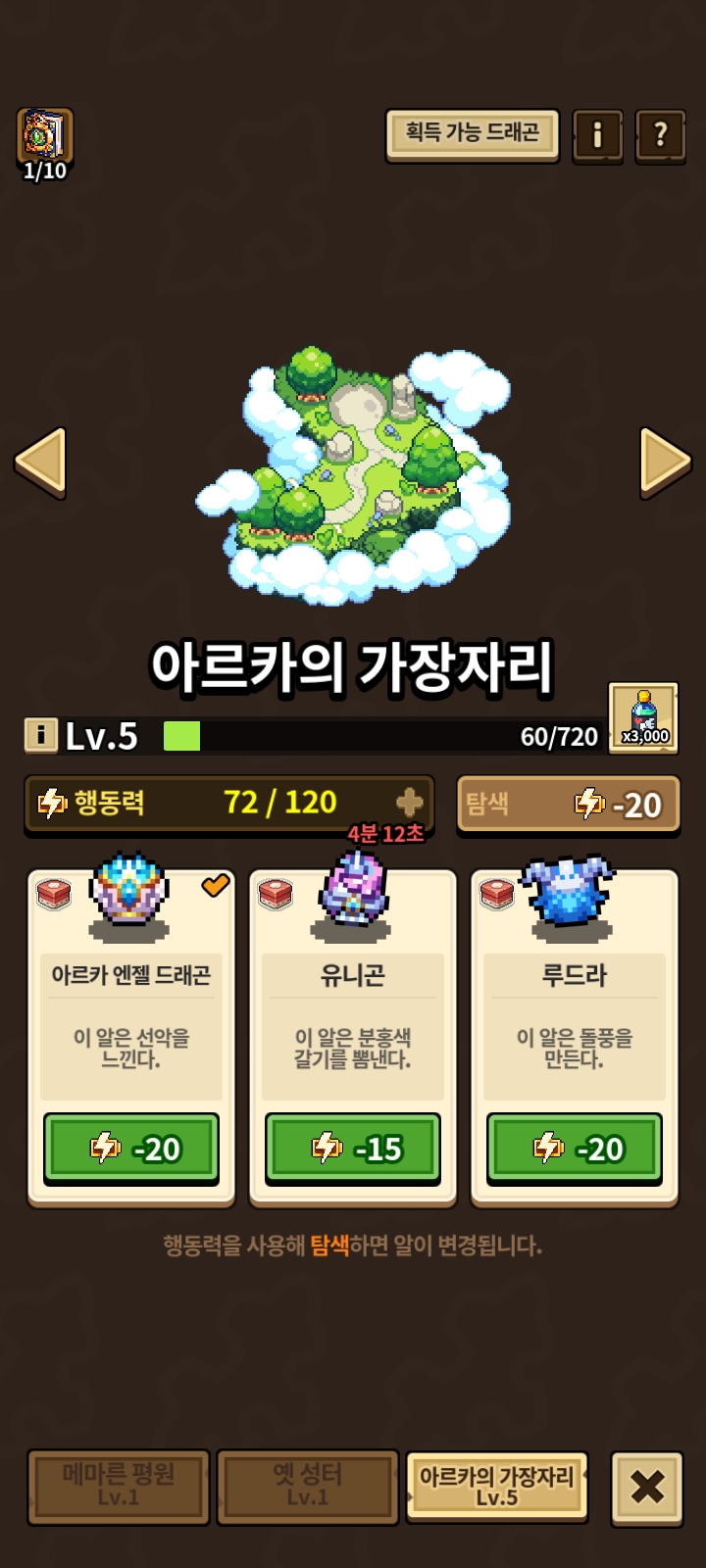Image resolution: width=706 pixels, height=1568 pixels.
Task: Switch to the 메마른 평원 Lv.1 tab
Action: click(119, 1487)
